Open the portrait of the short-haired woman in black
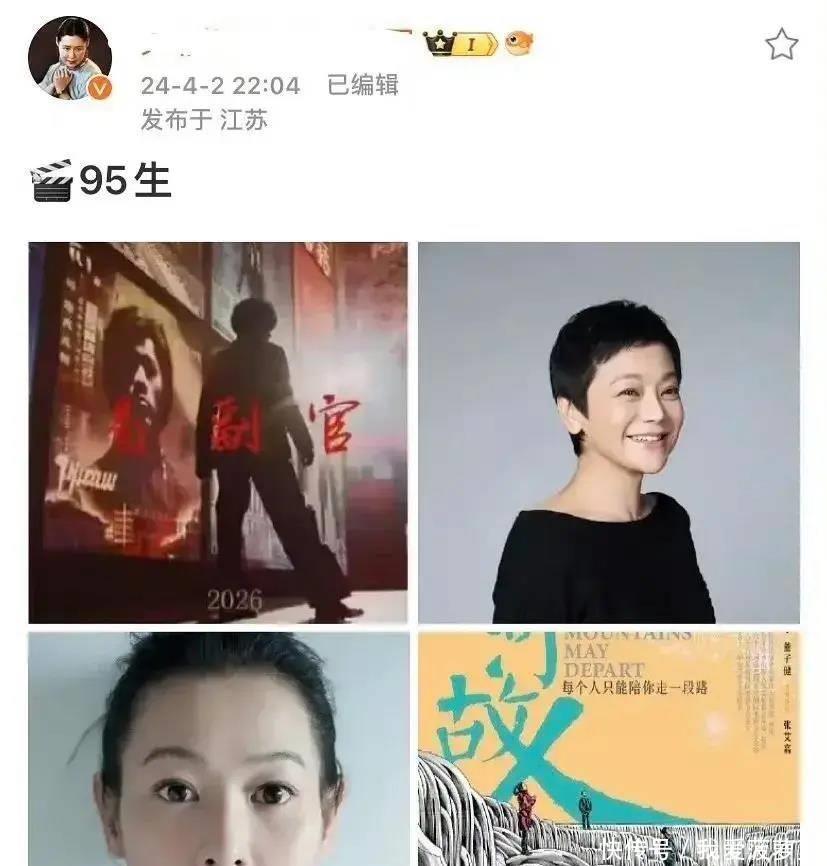The width and height of the screenshot is (827, 866). [608, 432]
